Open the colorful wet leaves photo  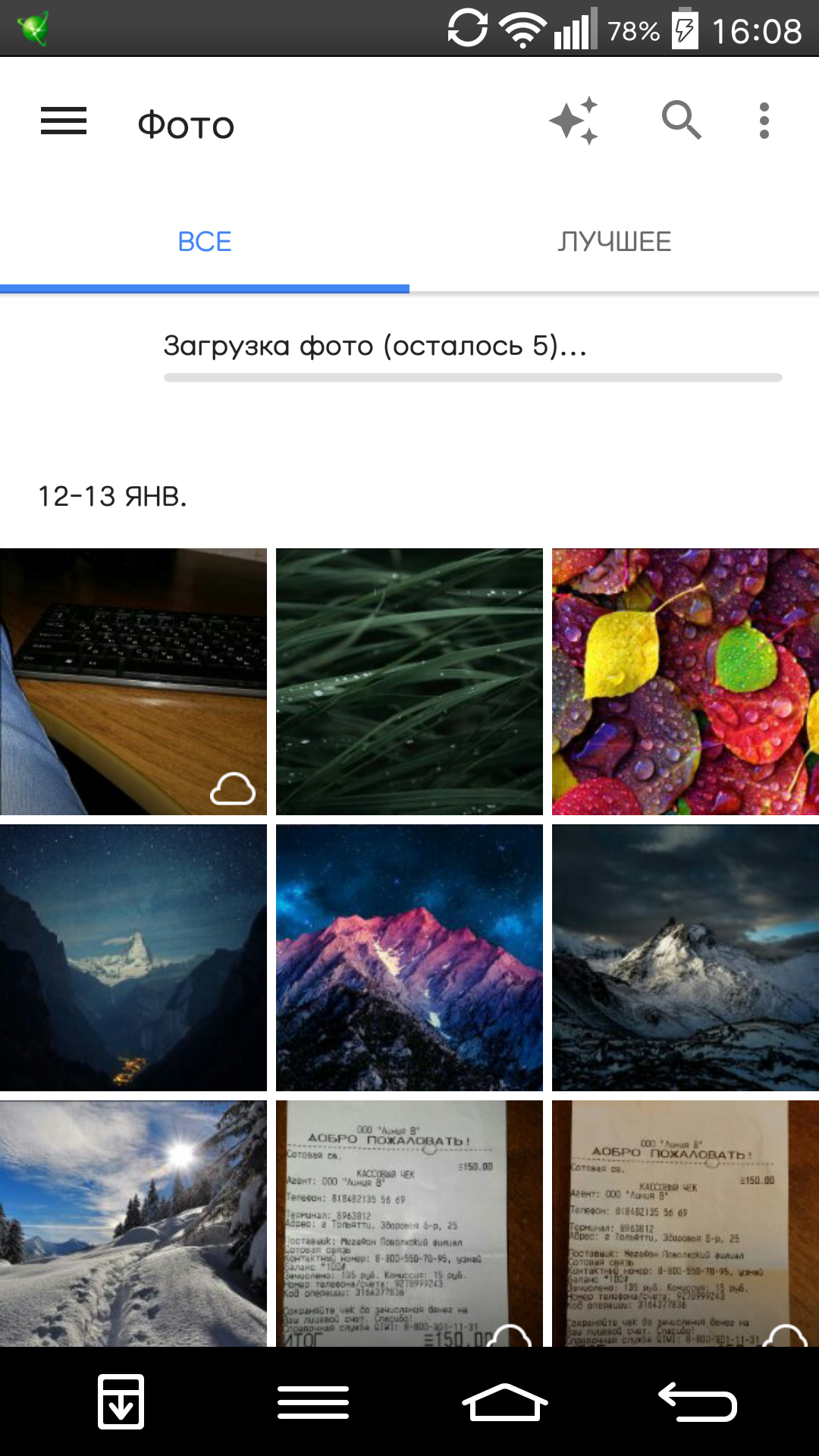click(x=686, y=682)
